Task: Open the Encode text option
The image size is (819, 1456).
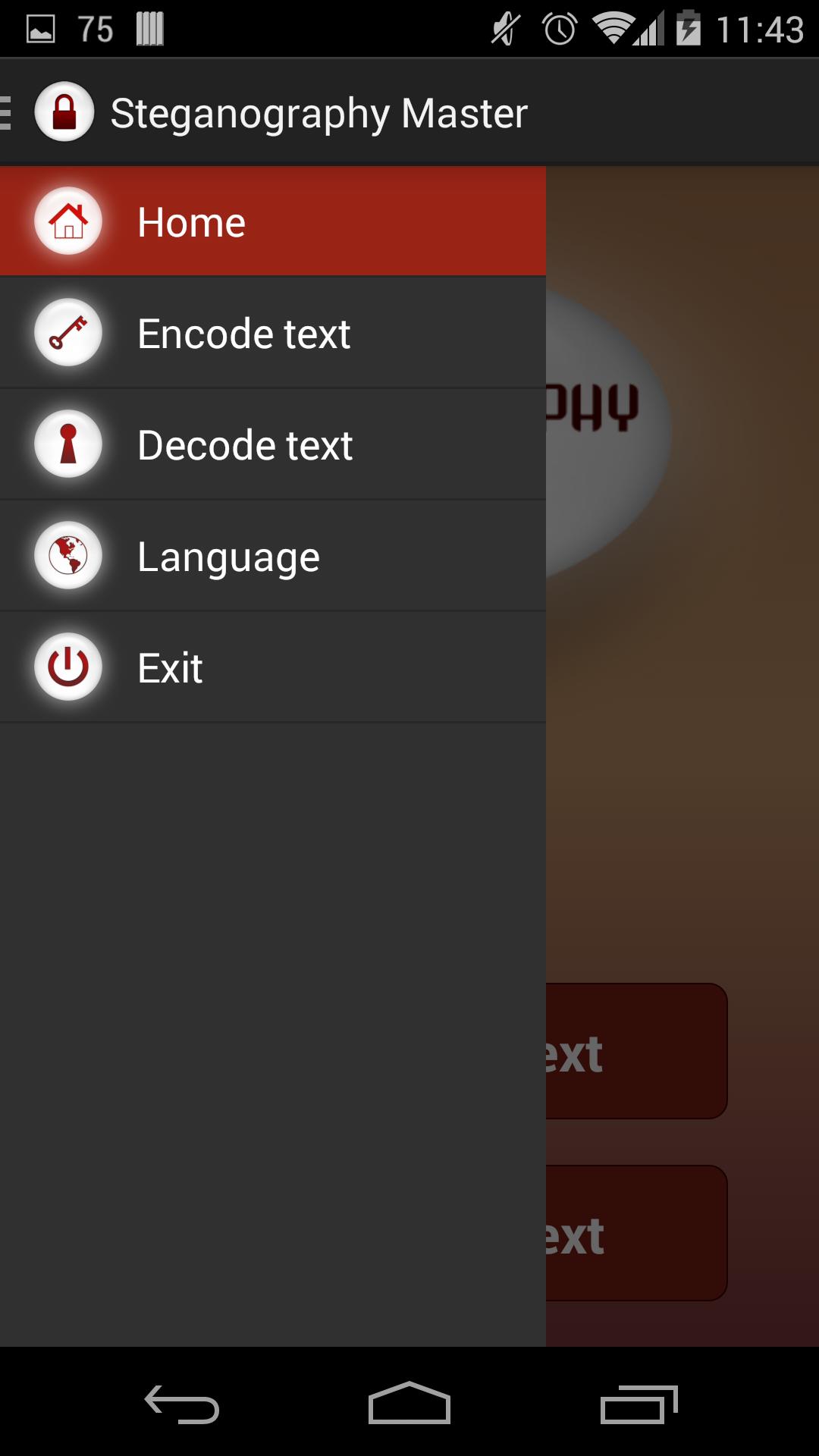Action: click(272, 333)
